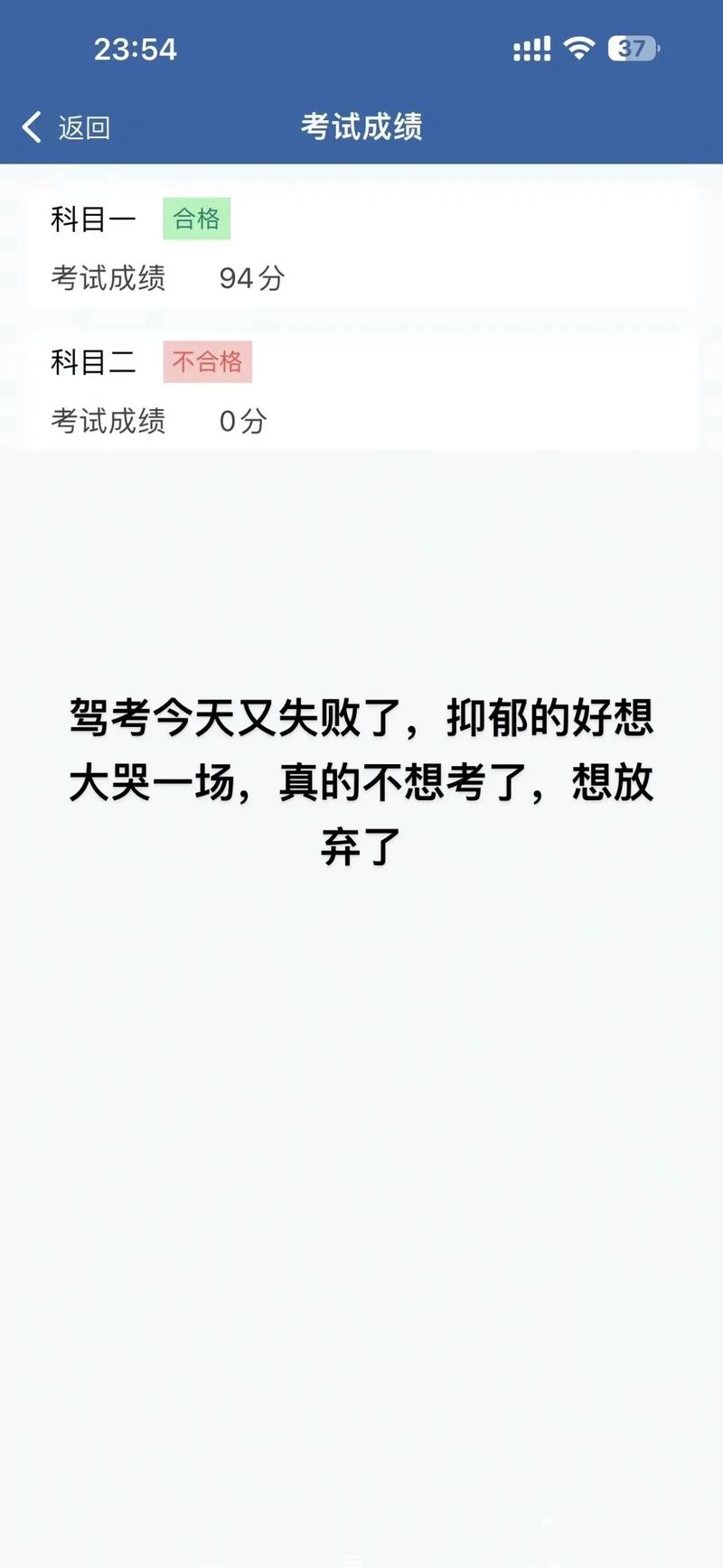Tap the clock showing 23:54
The width and height of the screenshot is (723, 1568).
(x=136, y=49)
